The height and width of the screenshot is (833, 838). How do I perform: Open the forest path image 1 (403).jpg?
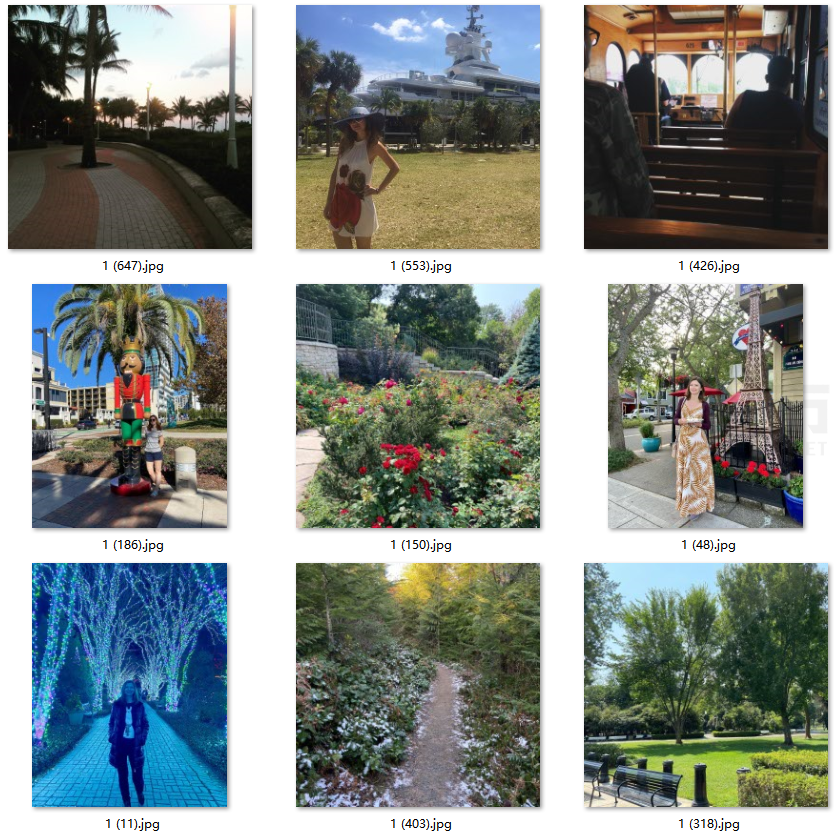[418, 685]
